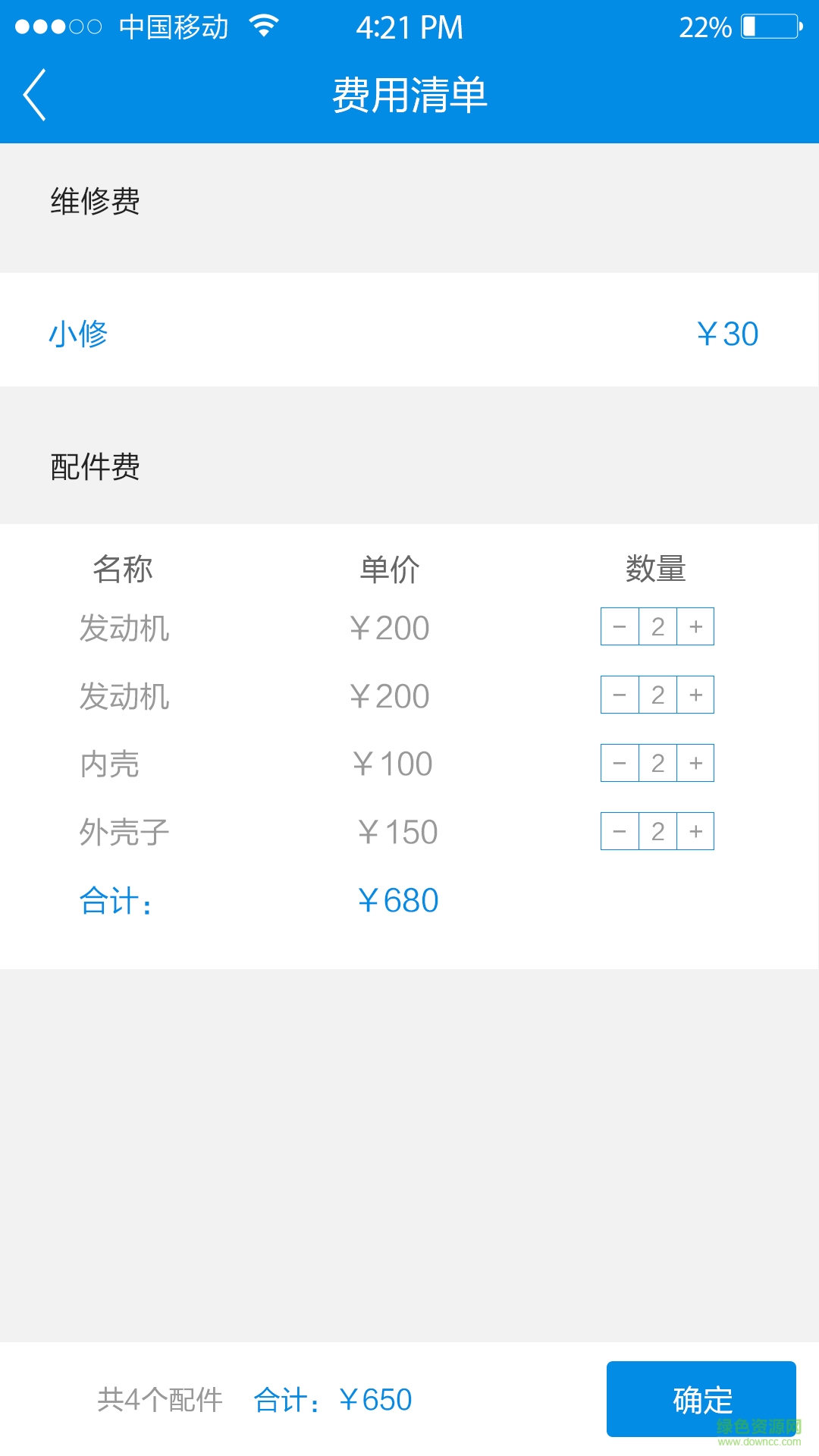Screen dimensions: 819x1456
Task: Tap the 配件费 section header
Action: 96,468
